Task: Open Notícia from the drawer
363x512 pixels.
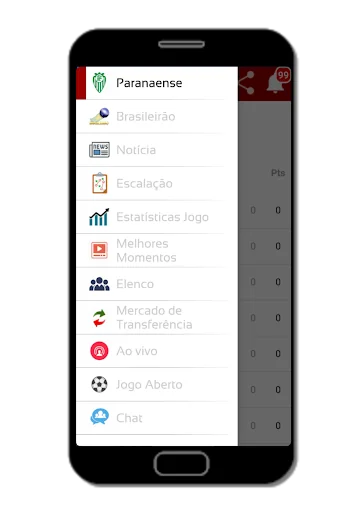Action: coord(157,150)
